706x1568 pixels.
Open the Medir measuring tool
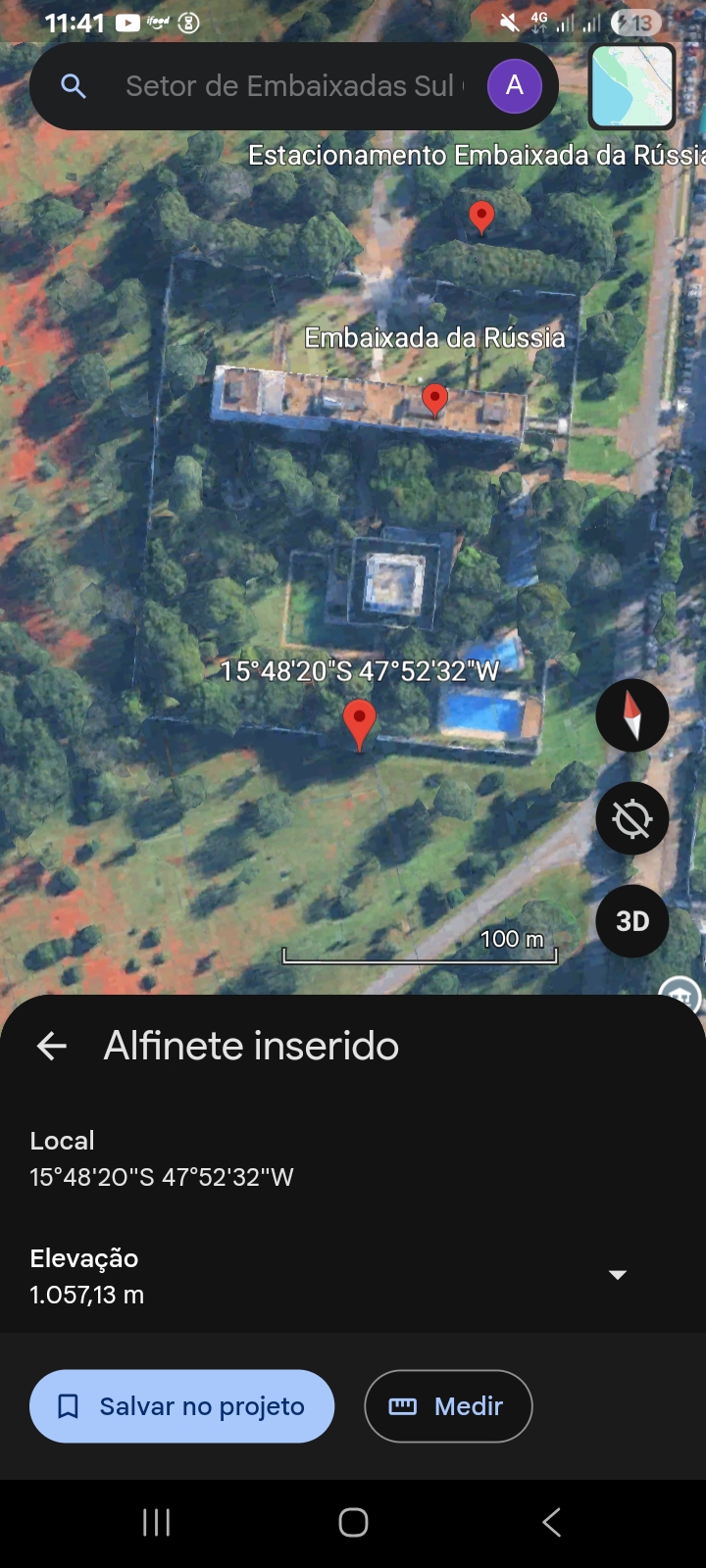[448, 1406]
